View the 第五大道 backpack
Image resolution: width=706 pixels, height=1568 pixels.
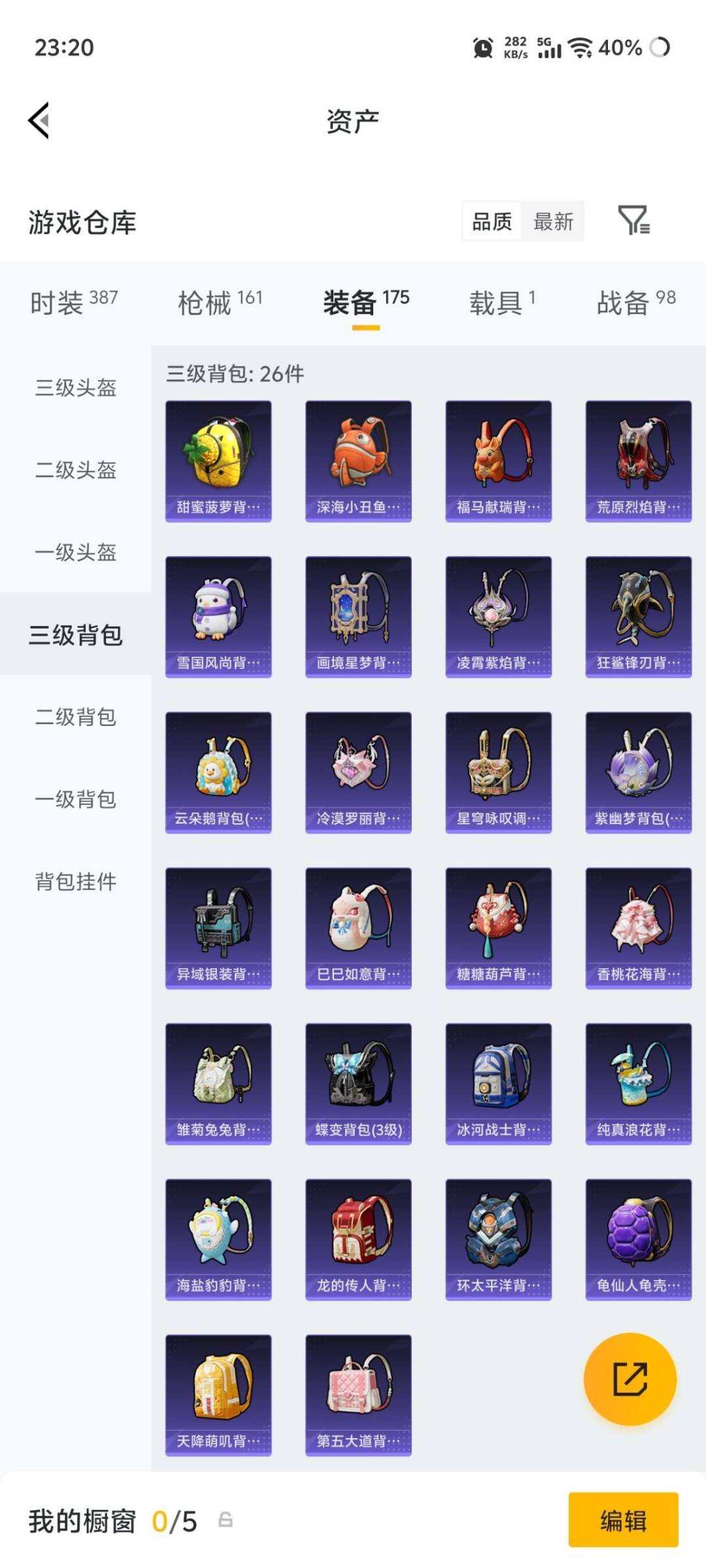358,1395
